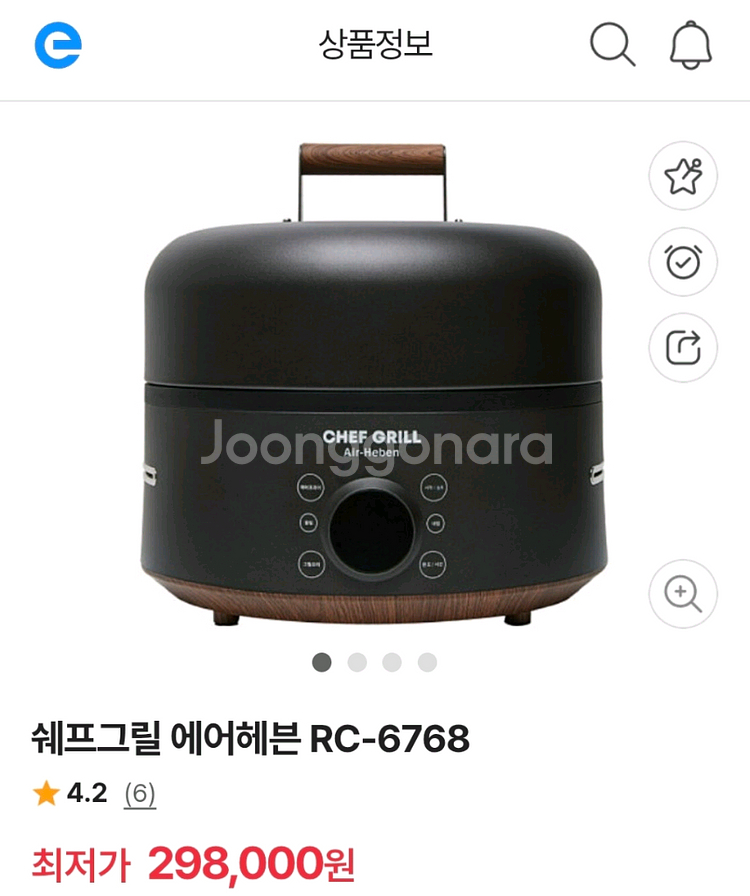The width and height of the screenshot is (750, 896).
Task: Tap the blue e logo home icon
Action: coord(58,45)
